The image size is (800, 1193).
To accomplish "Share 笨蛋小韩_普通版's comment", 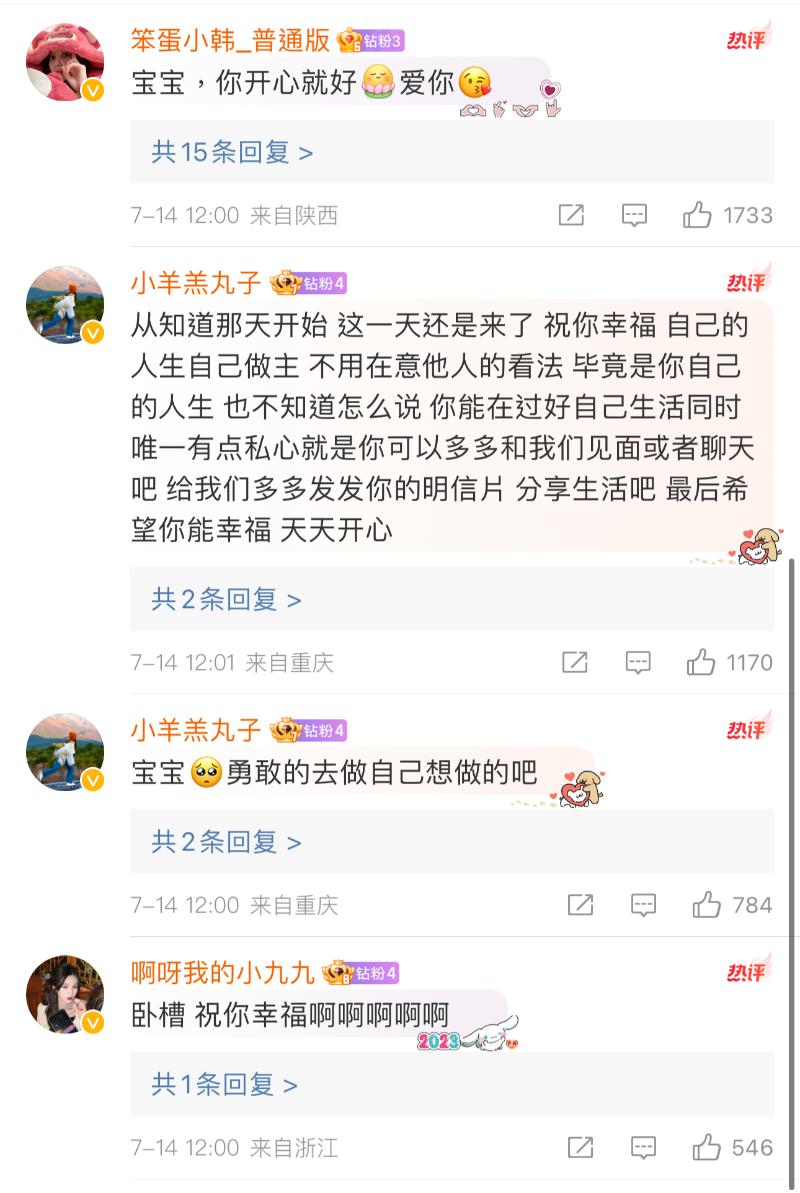I will pos(571,215).
